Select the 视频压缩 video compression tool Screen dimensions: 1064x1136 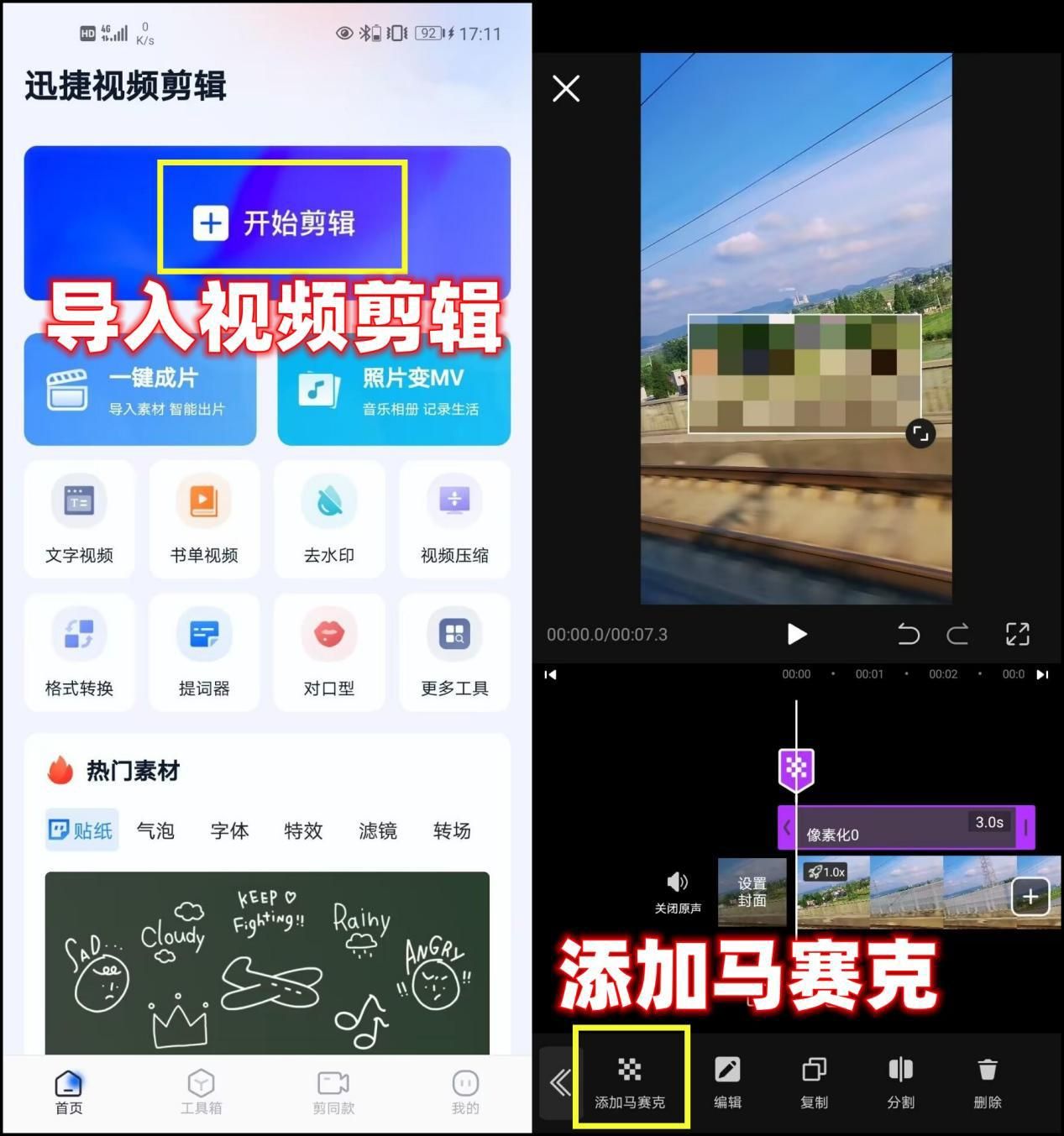(x=454, y=520)
